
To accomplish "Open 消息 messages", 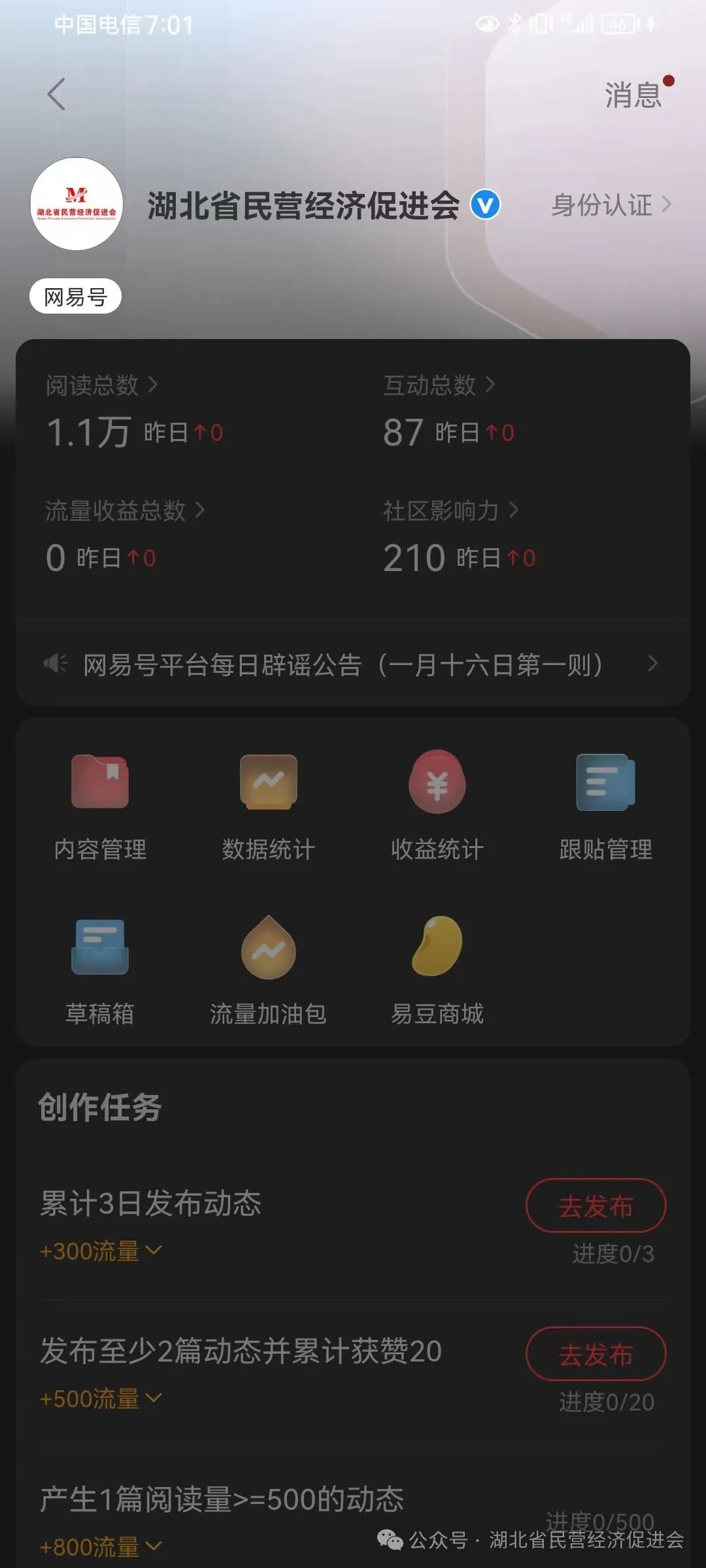I will pos(633,95).
